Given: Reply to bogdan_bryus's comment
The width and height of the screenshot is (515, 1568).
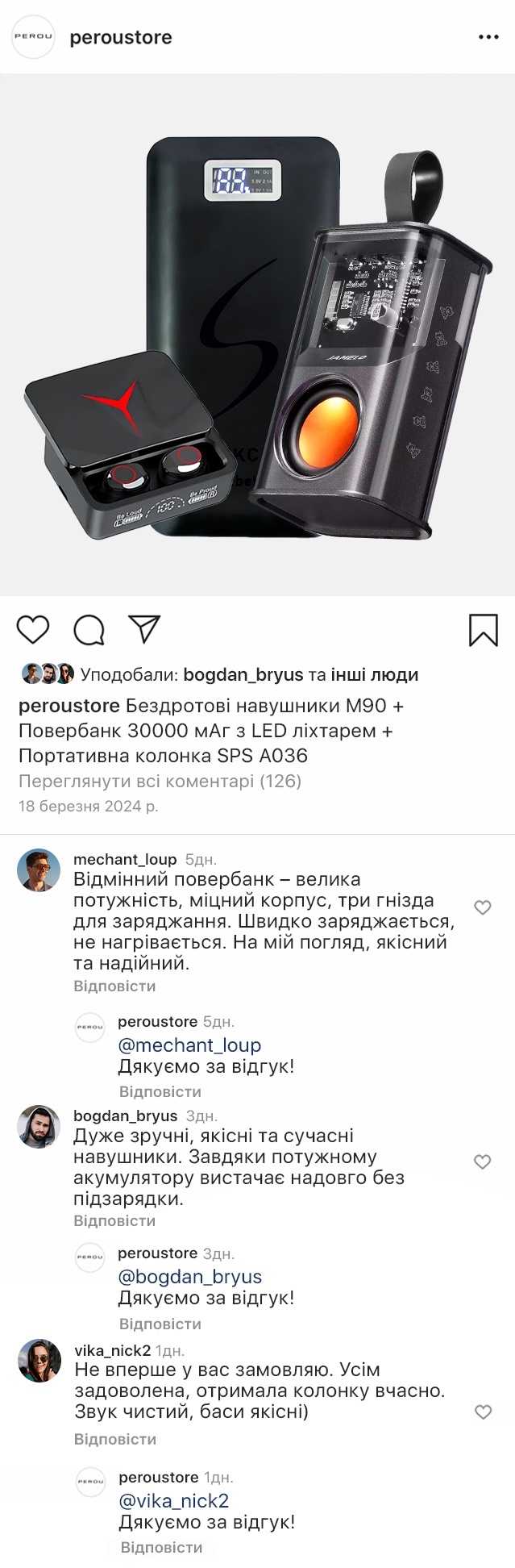Looking at the screenshot, I should 114,1220.
